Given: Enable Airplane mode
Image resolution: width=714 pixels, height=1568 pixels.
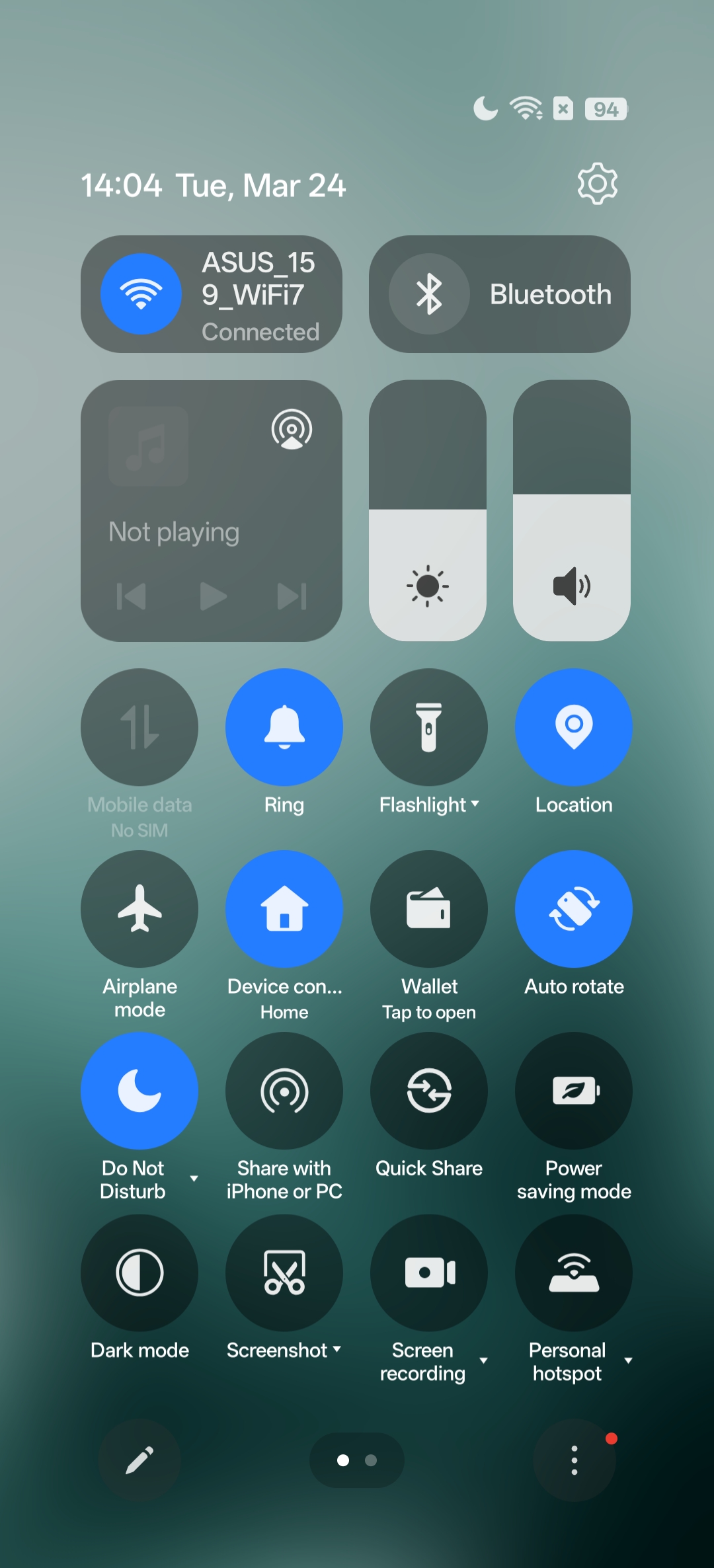Looking at the screenshot, I should click(x=139, y=909).
